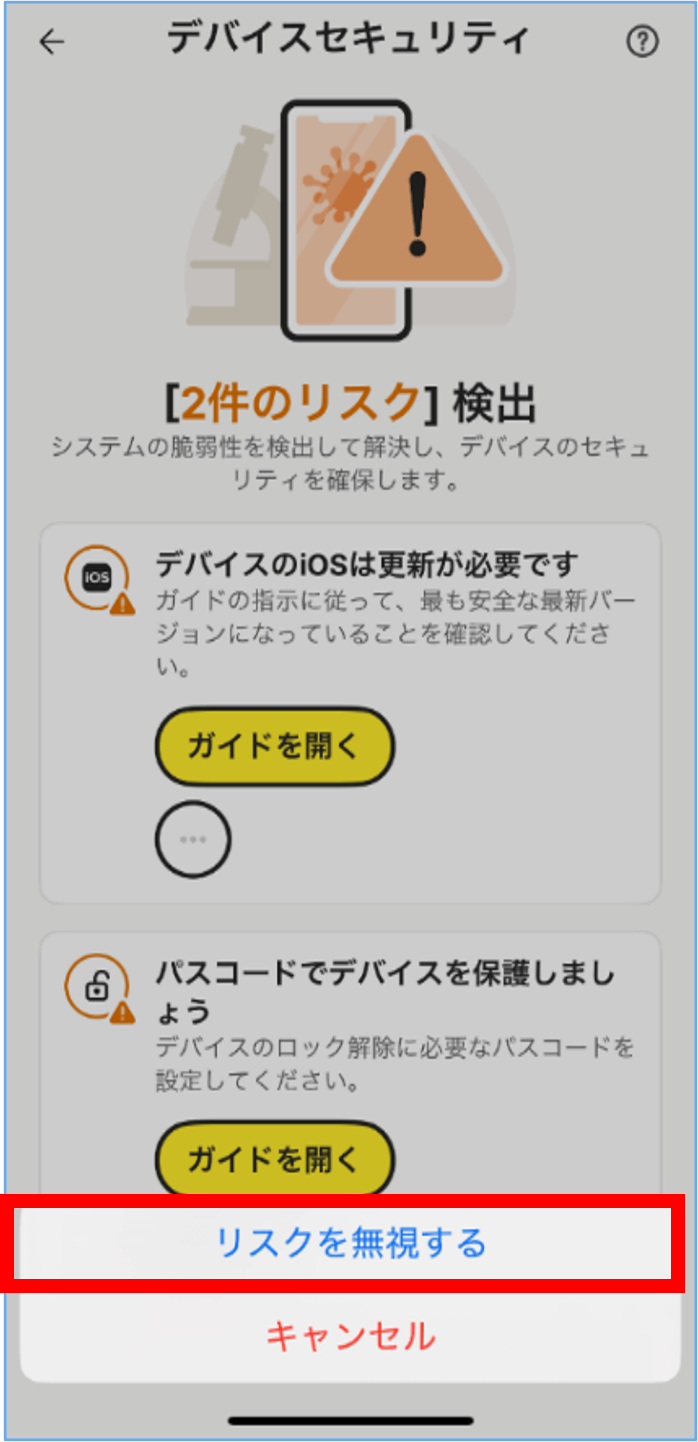Image resolution: width=698 pixels, height=1442 pixels.
Task: Open more options under the iOS update card
Action: point(193,839)
